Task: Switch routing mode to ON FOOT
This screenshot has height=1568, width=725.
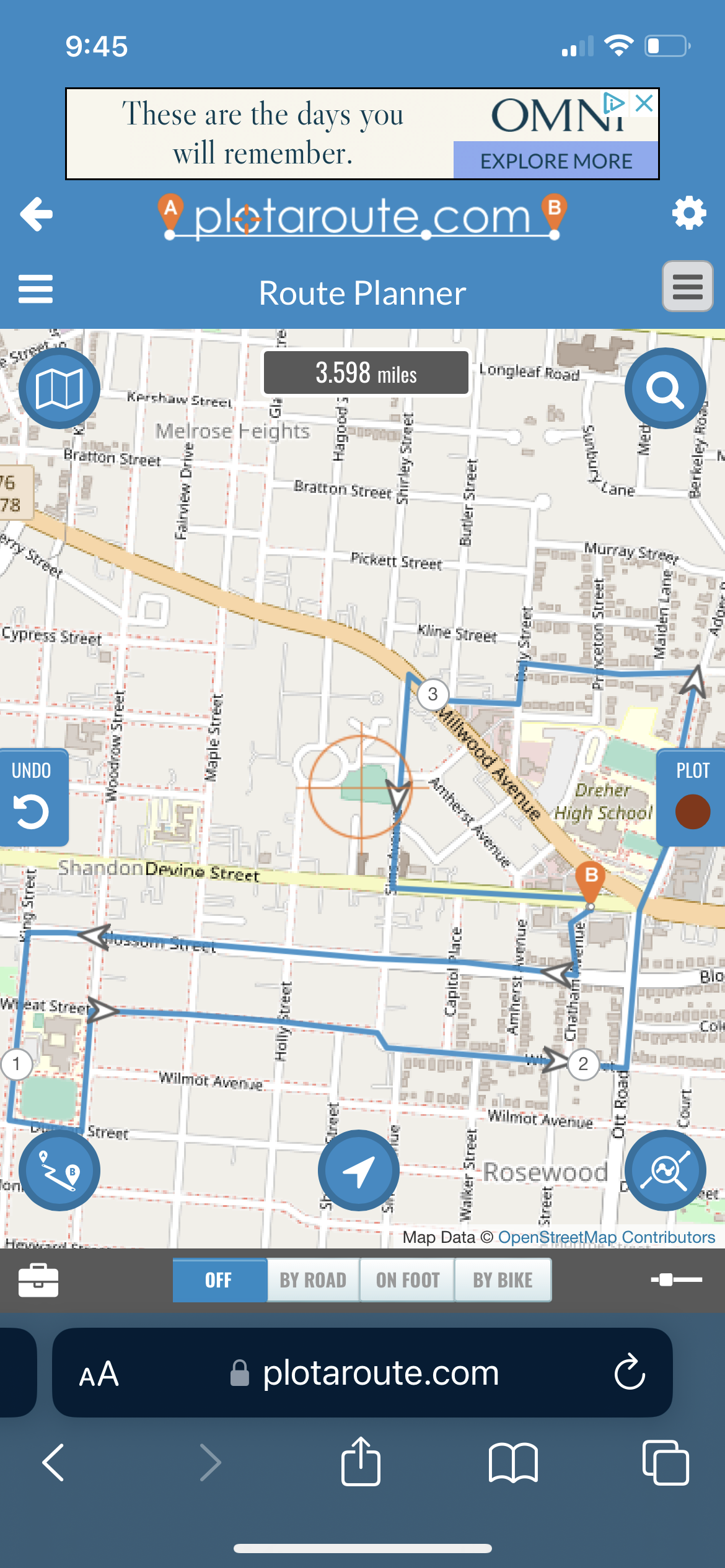Action: click(408, 1280)
